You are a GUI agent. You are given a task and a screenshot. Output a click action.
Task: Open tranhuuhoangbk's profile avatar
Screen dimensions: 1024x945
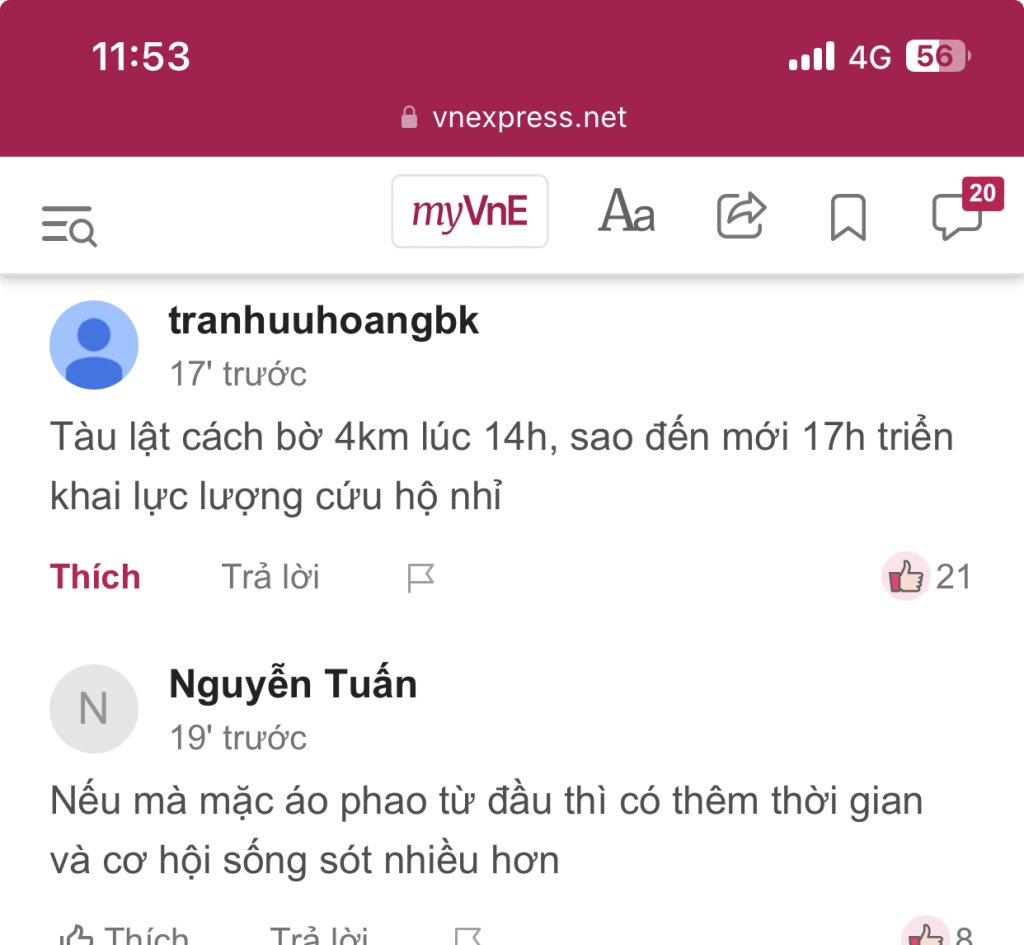(x=94, y=345)
